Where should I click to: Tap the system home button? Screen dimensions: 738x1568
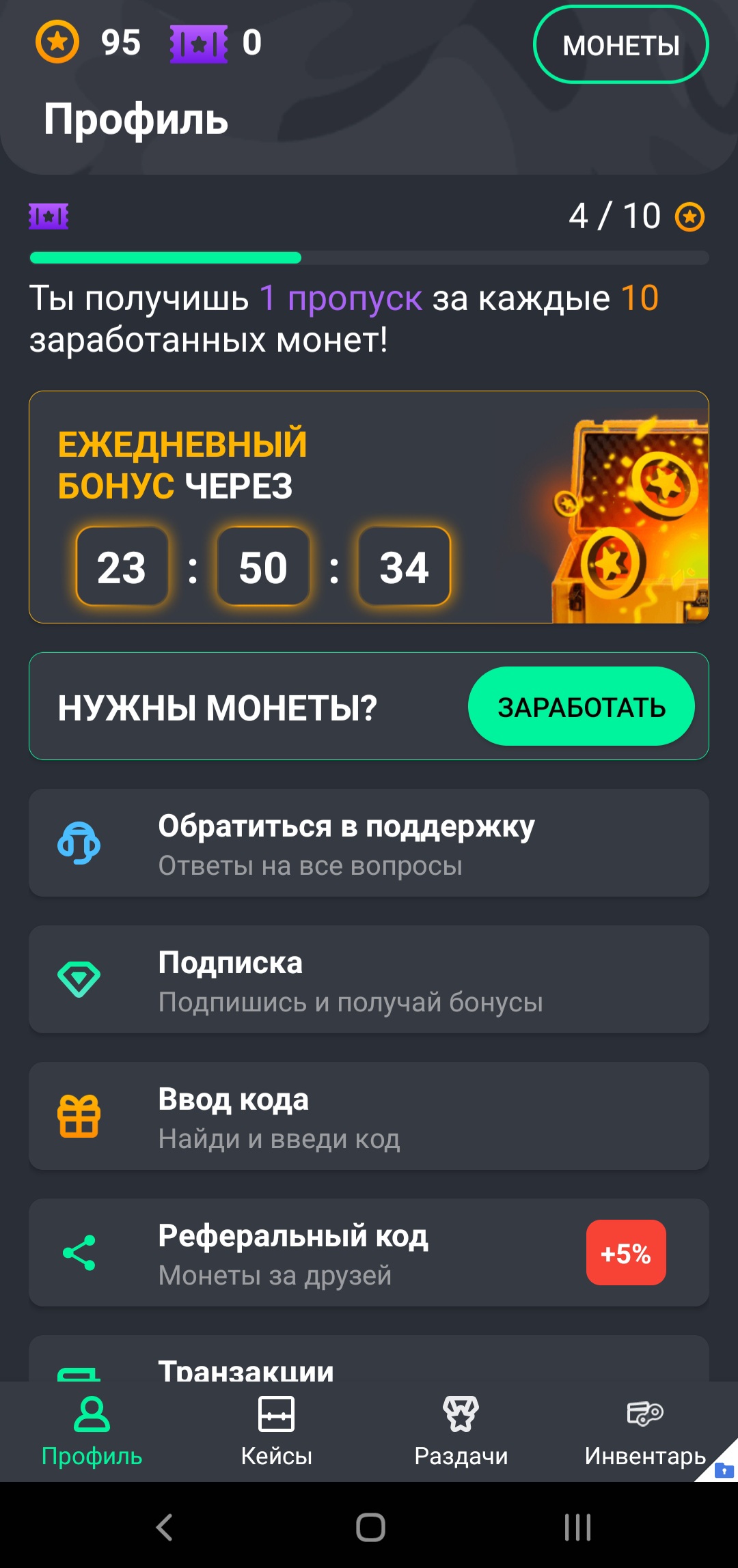[370, 1527]
